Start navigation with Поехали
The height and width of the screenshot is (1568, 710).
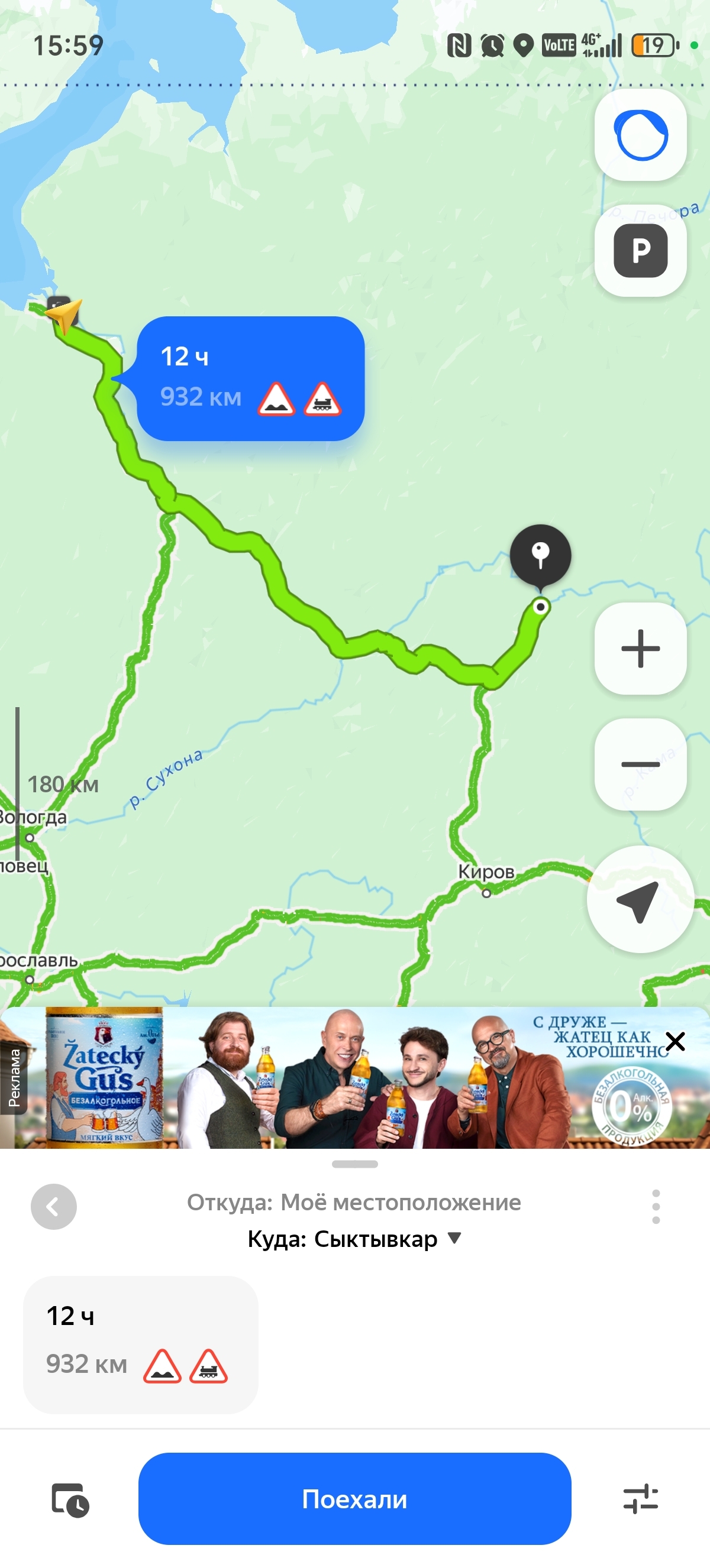354,1499
